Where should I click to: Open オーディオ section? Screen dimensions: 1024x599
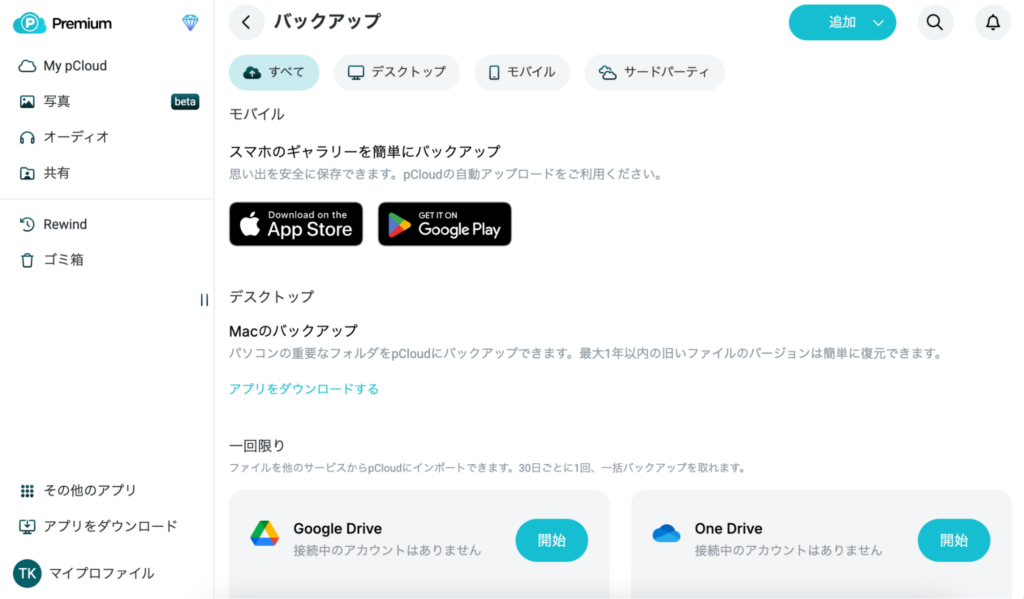click(x=75, y=137)
